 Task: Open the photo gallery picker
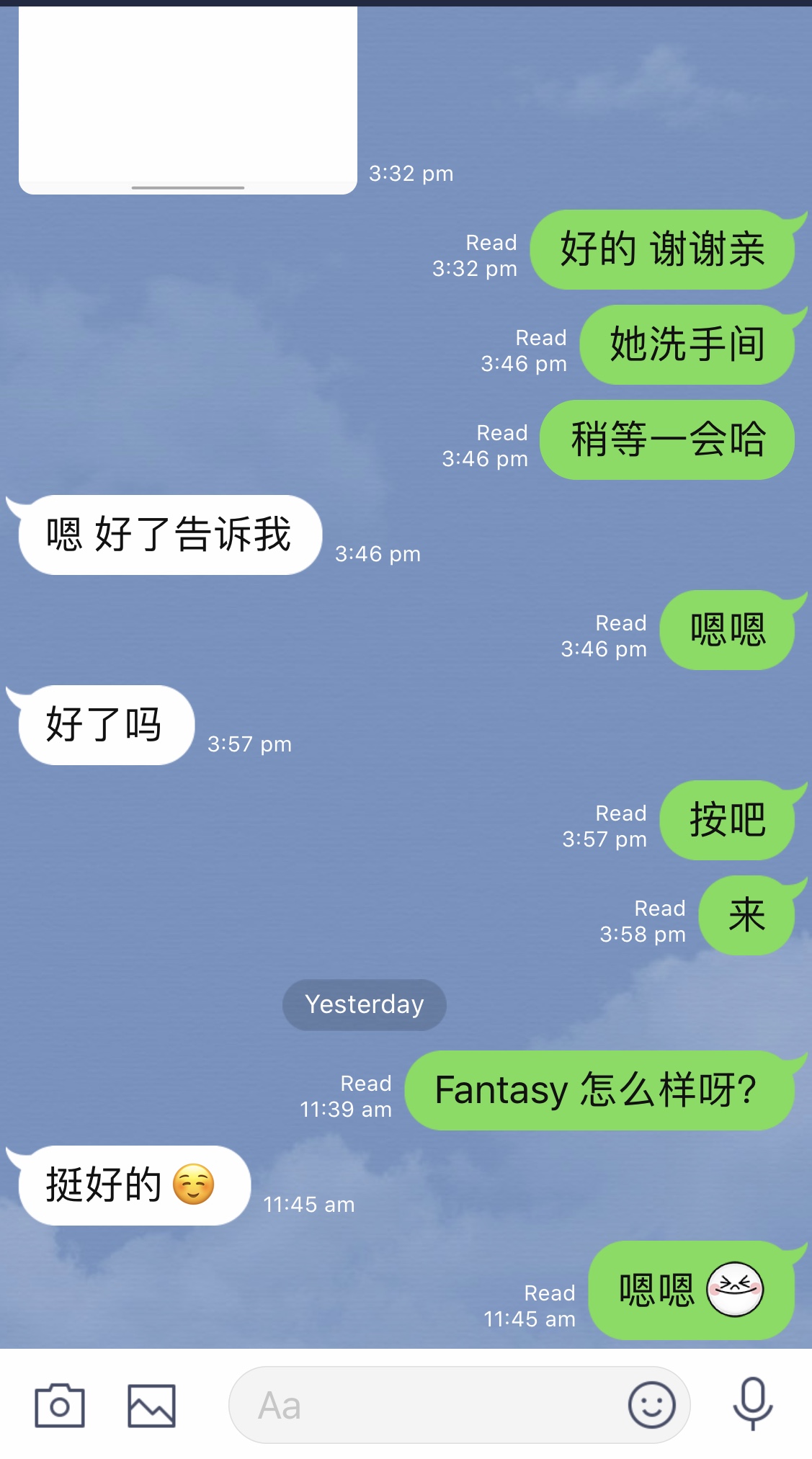[x=151, y=1405]
